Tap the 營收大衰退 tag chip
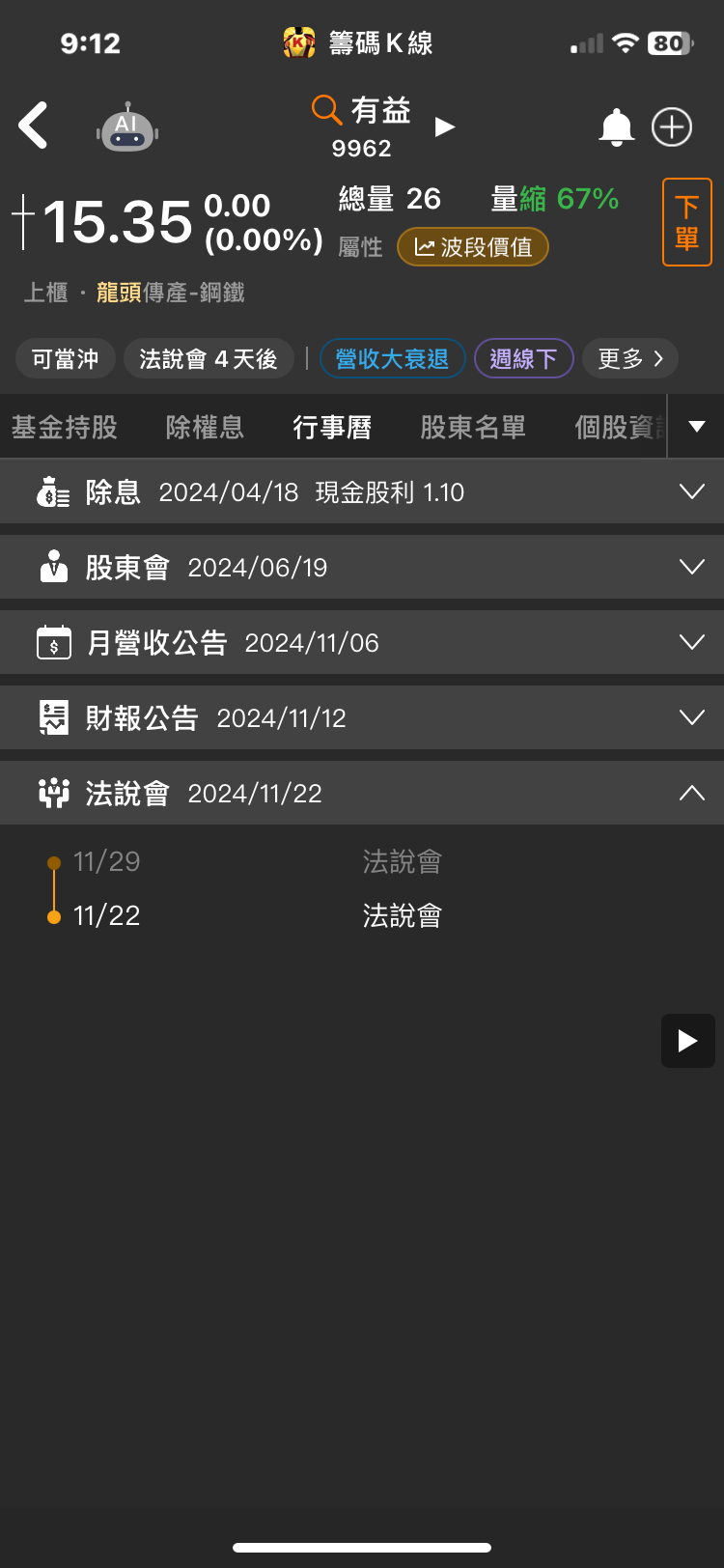The width and height of the screenshot is (724, 1568). [392, 359]
